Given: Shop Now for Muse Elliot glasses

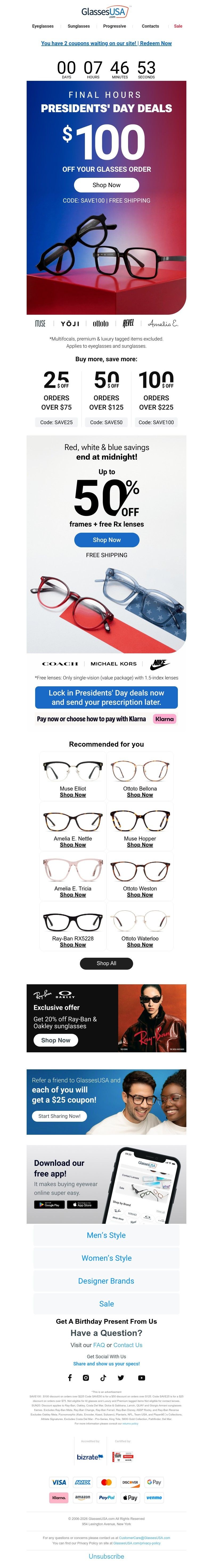Looking at the screenshot, I should click(73, 795).
